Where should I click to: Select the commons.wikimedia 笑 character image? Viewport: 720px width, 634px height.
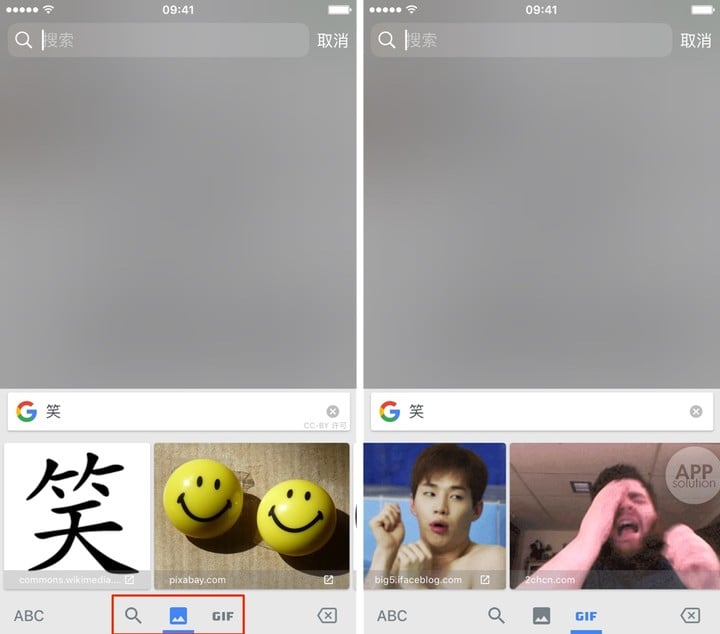(77, 510)
